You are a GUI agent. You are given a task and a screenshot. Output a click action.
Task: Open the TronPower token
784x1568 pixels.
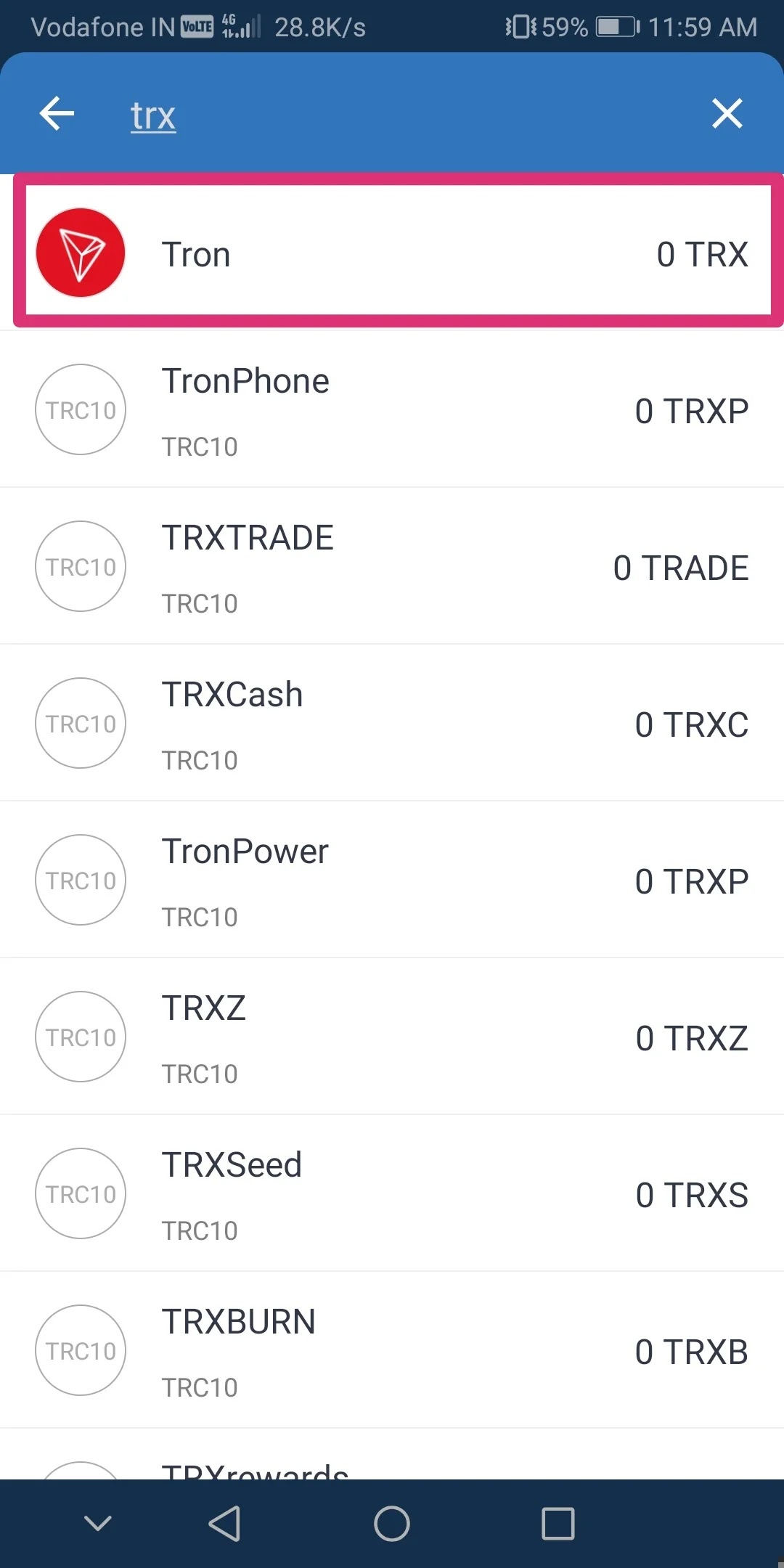(x=392, y=881)
